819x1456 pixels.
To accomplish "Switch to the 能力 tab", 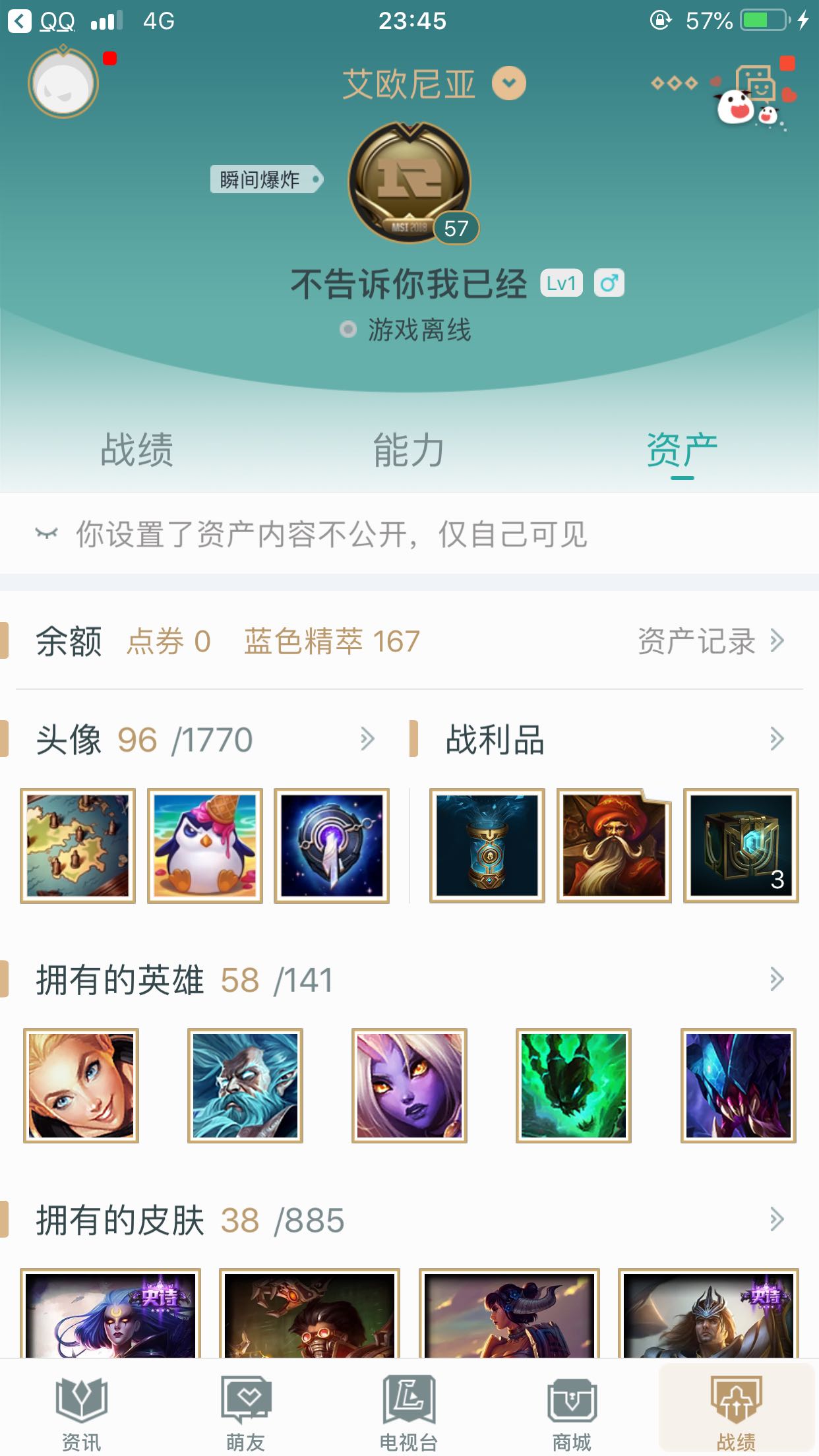I will point(409,450).
